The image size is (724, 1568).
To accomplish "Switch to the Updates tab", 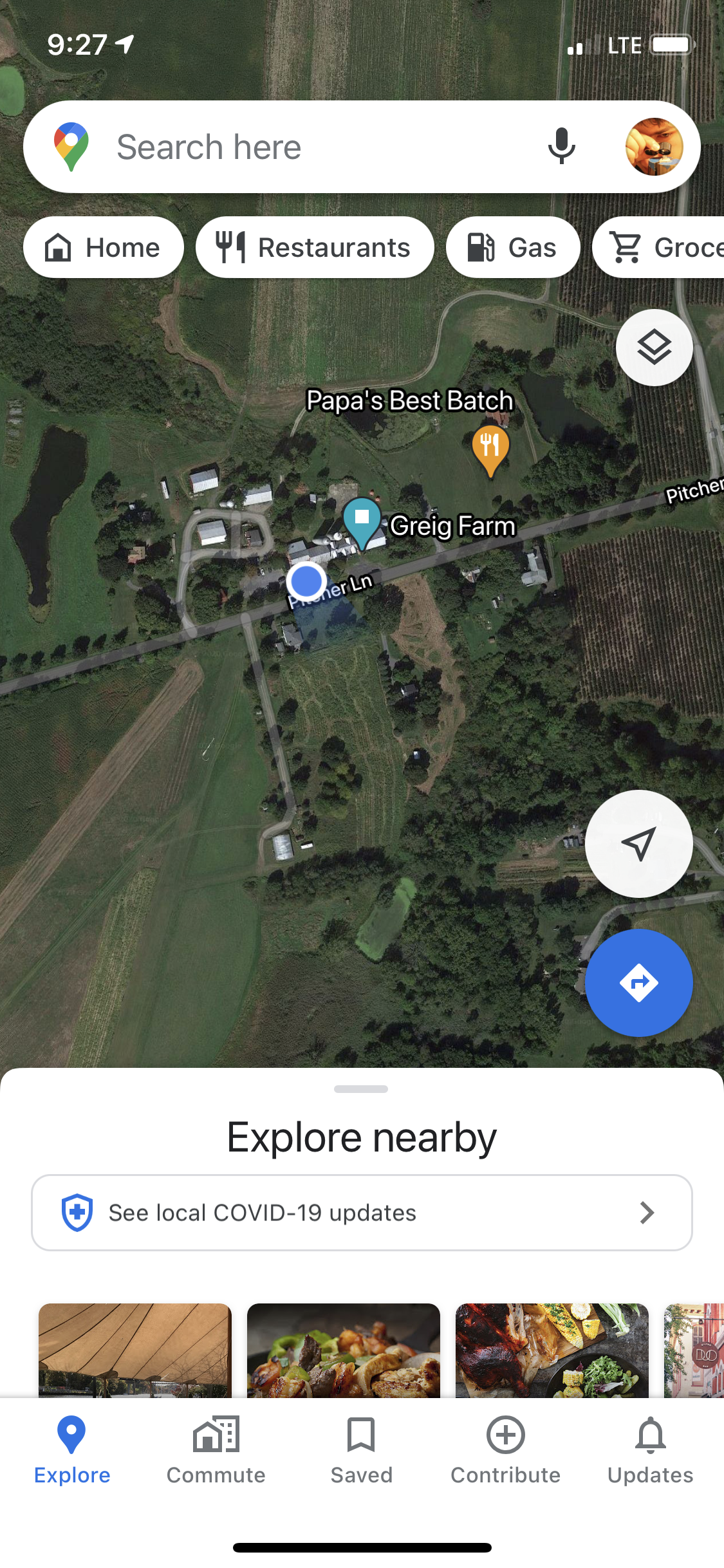I will point(650,1451).
